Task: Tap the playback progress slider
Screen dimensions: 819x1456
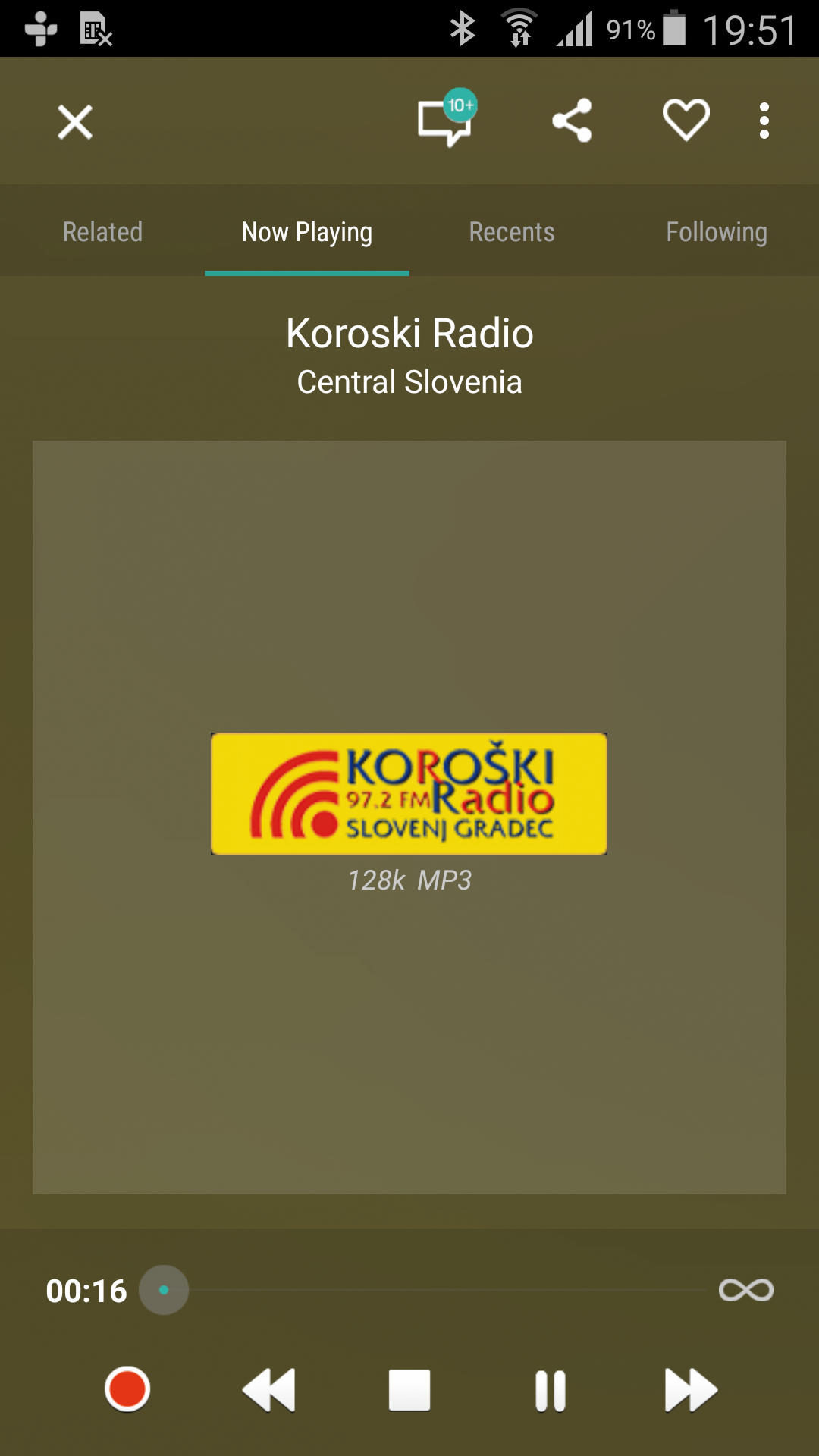Action: coord(164,1290)
